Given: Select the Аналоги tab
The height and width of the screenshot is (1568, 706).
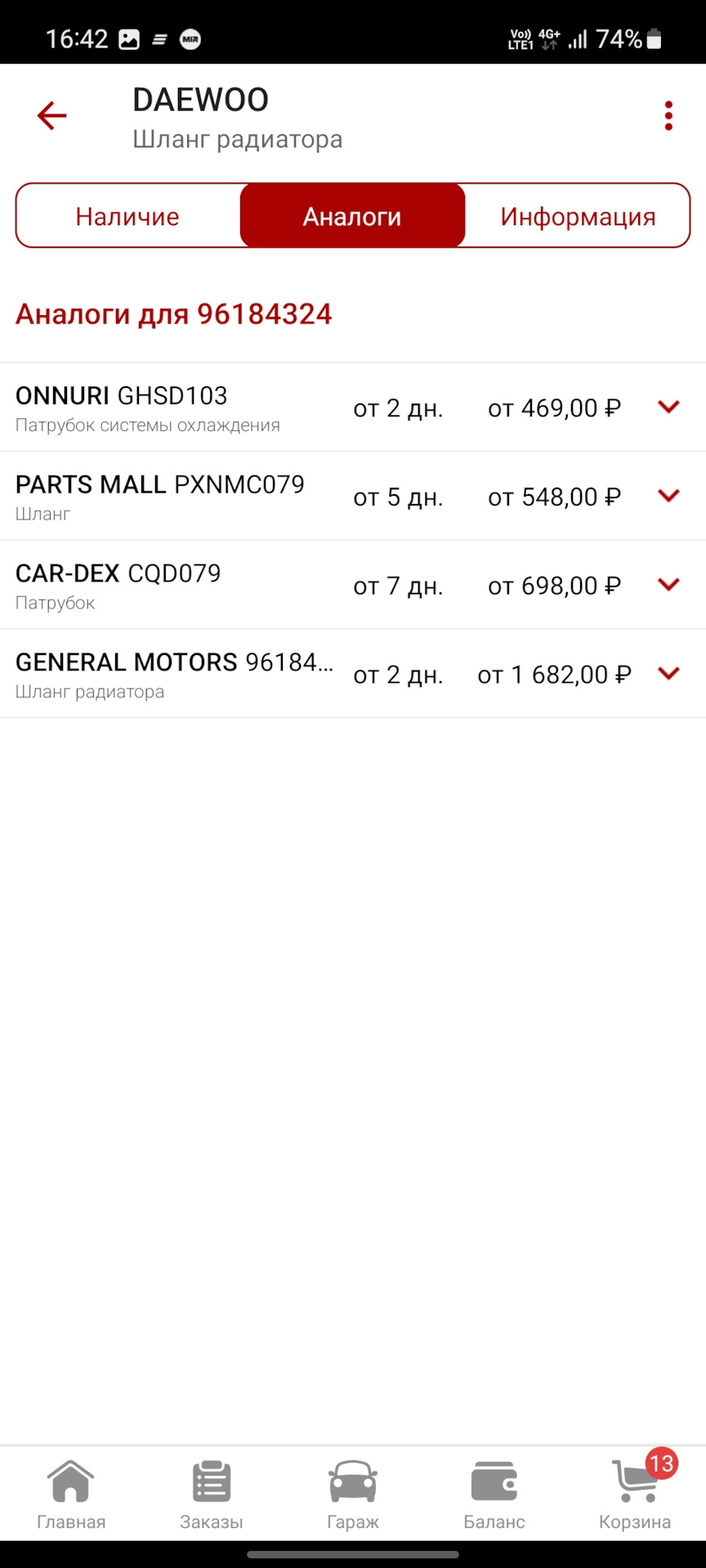Looking at the screenshot, I should click(x=352, y=216).
